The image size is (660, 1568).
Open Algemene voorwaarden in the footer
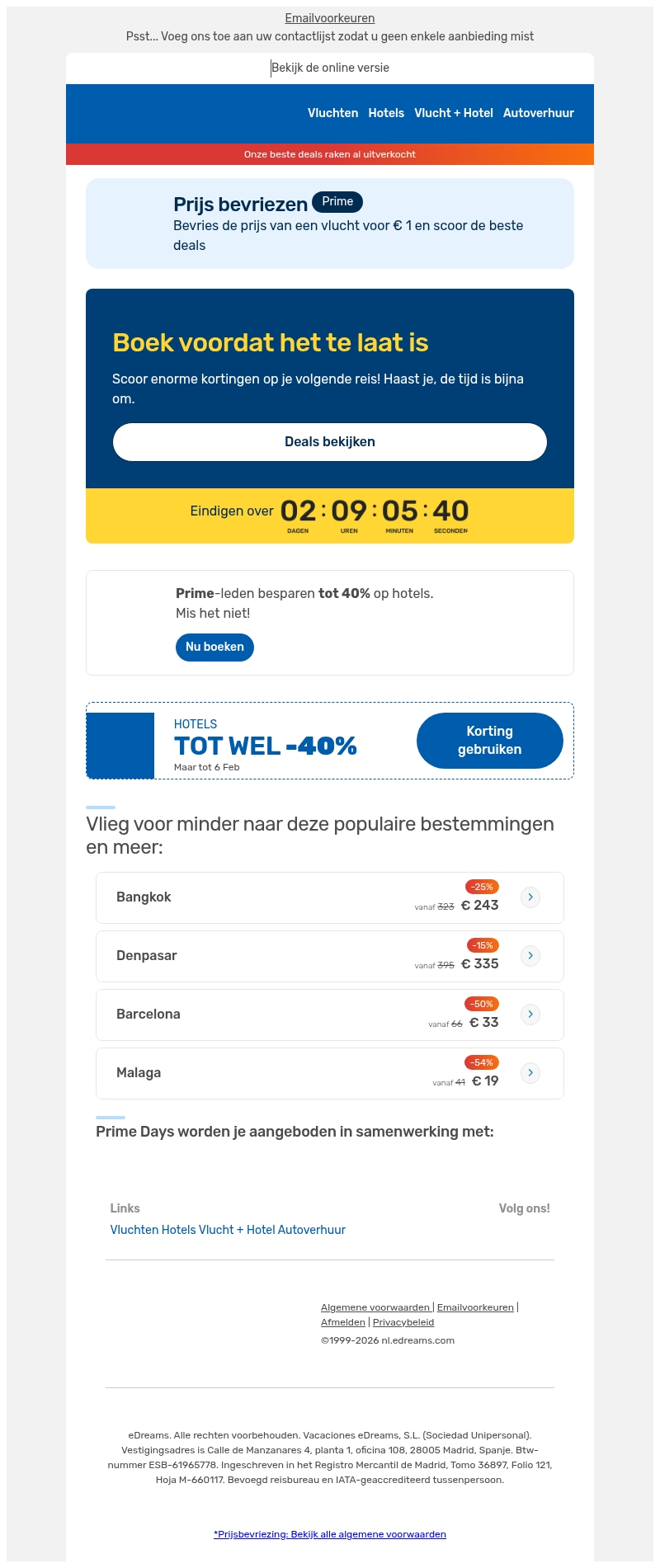pyautogui.click(x=375, y=1307)
